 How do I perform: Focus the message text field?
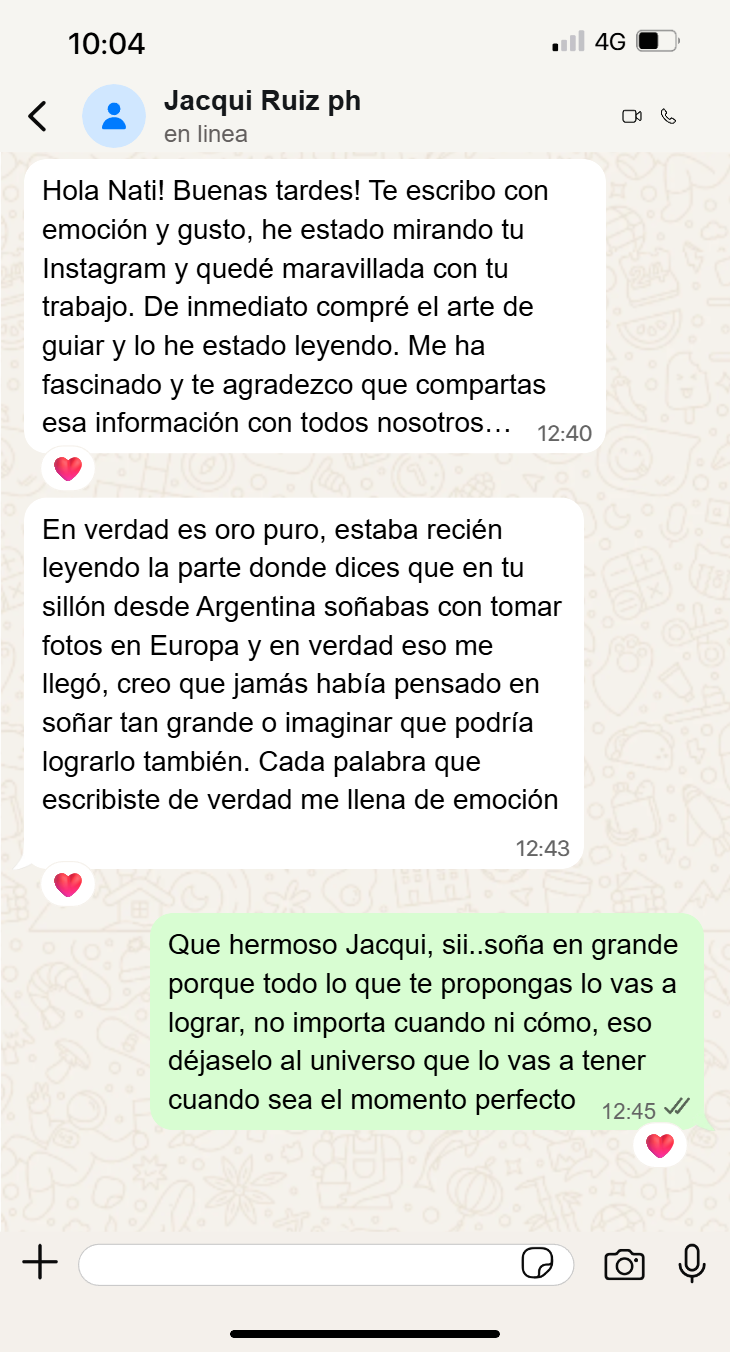coord(300,1264)
